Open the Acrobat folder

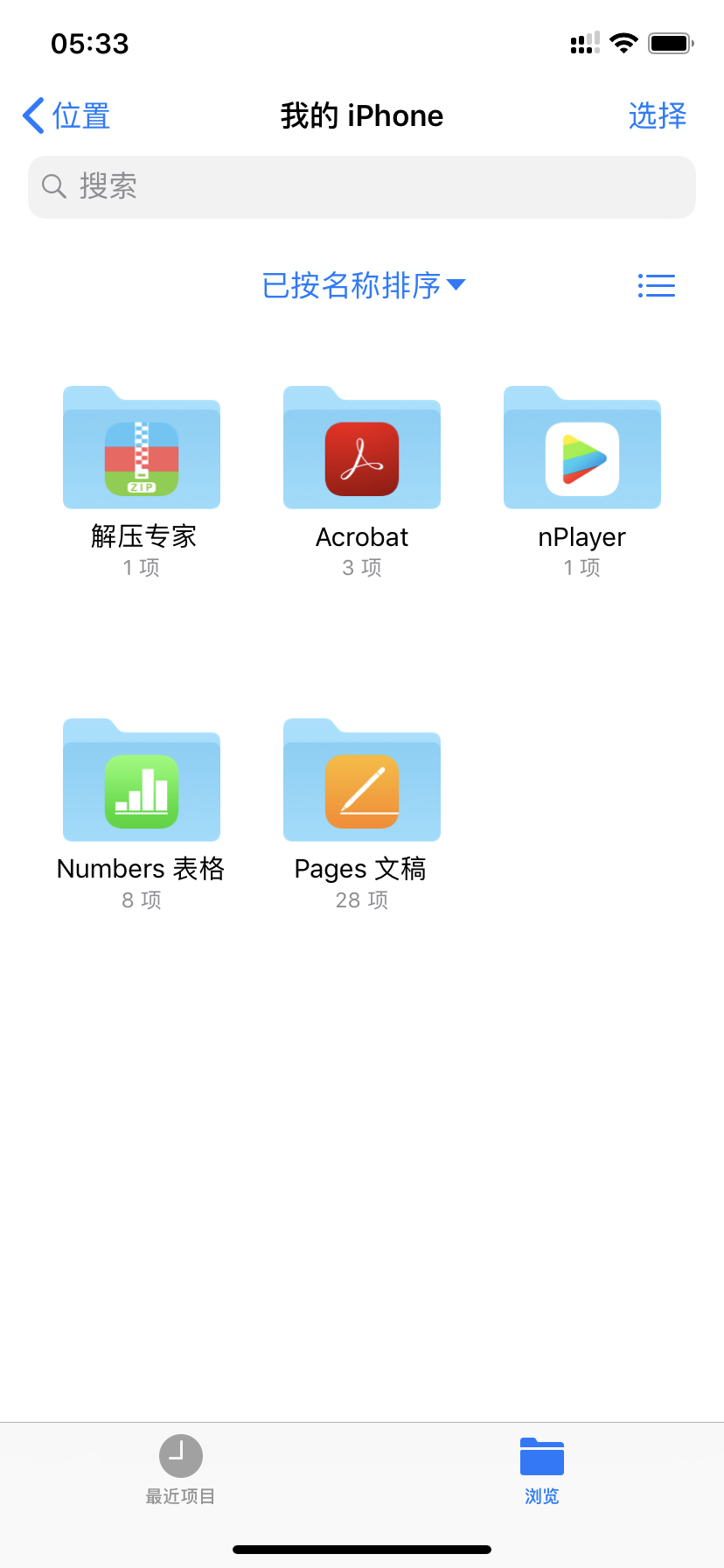pyautogui.click(x=362, y=448)
